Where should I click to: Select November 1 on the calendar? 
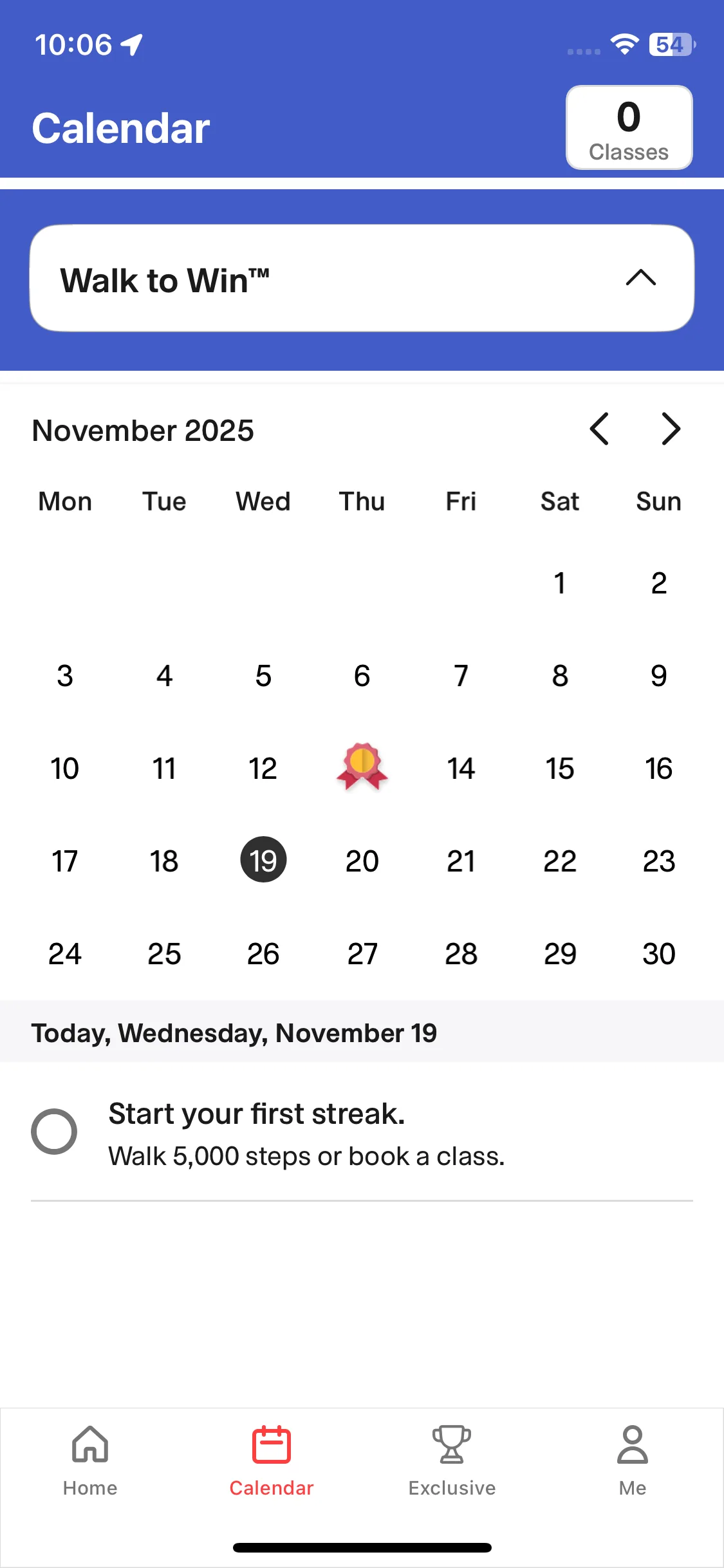(x=560, y=583)
